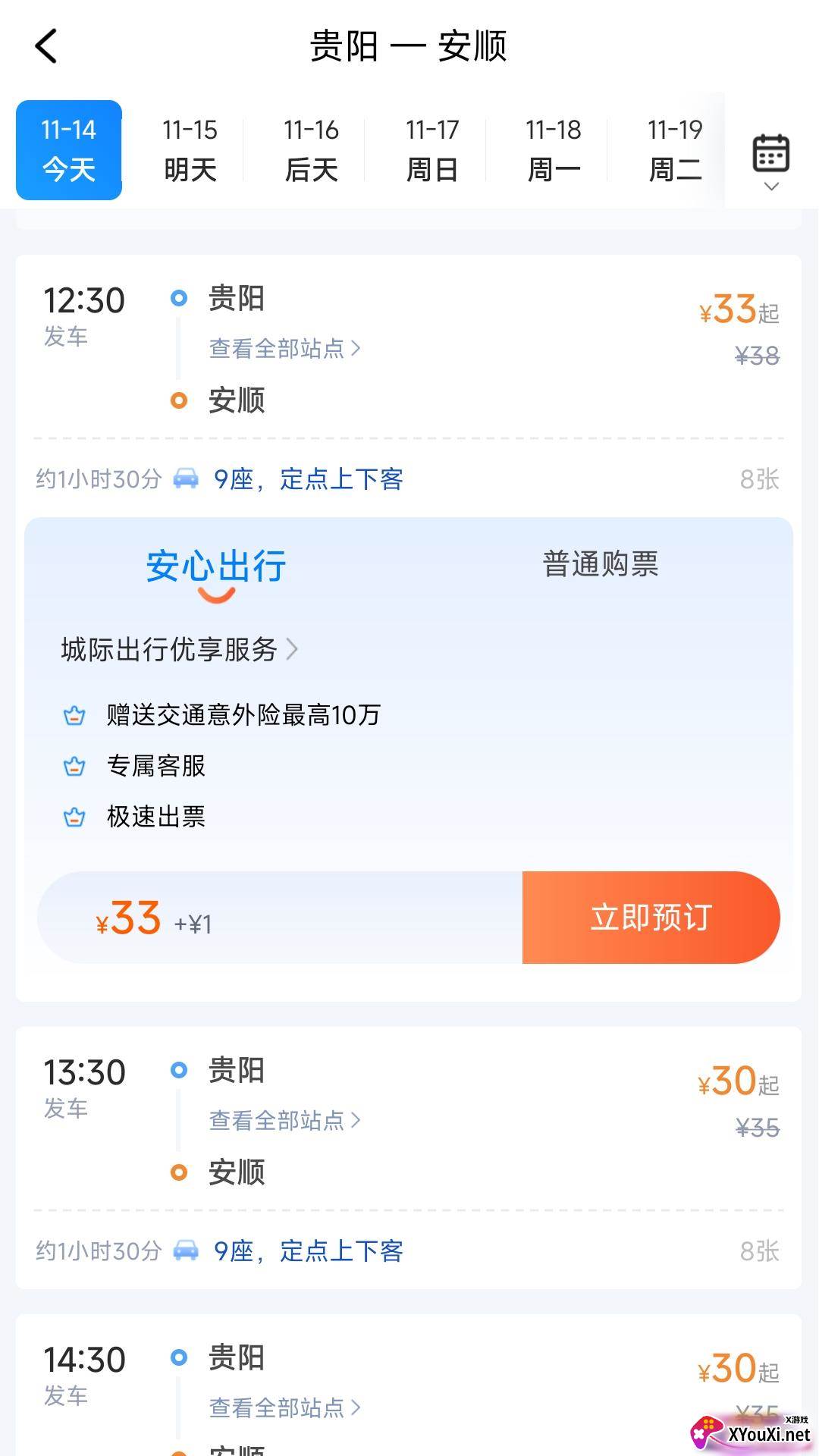The width and height of the screenshot is (819, 1456).
Task: Select the 11-15 明天 date tab
Action: point(190,150)
